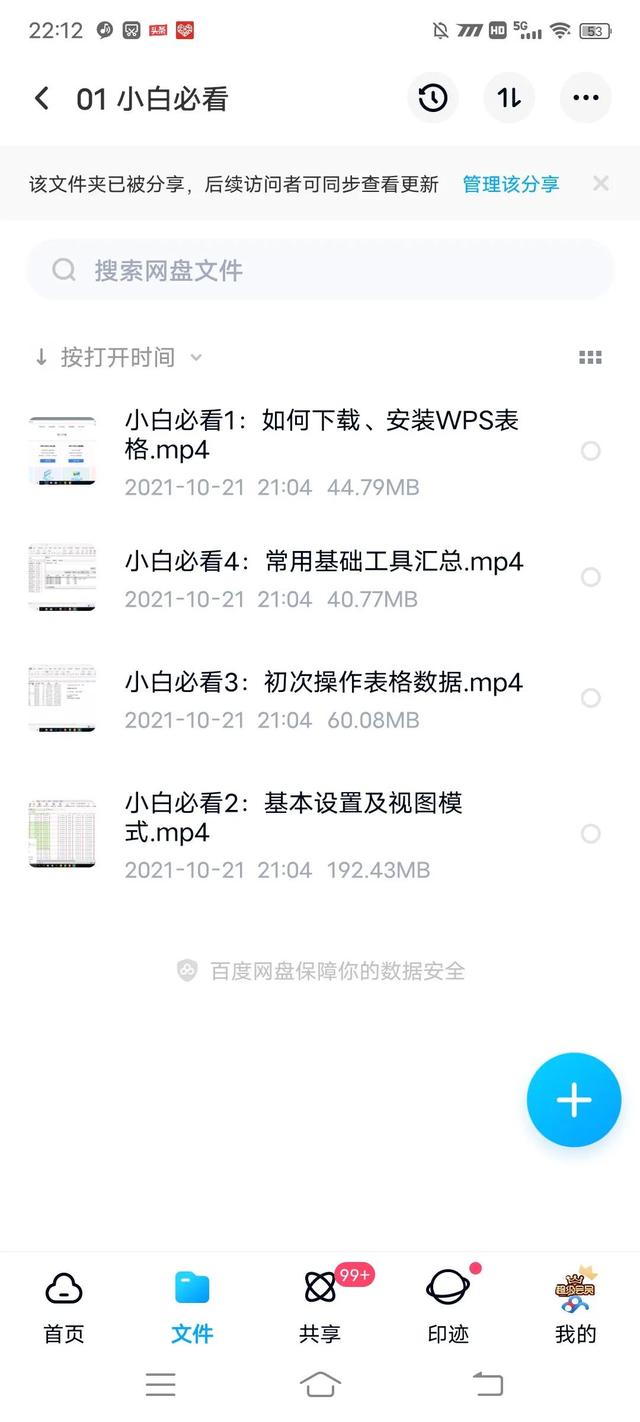Screen dimensions: 640x1422
Task: Open video 小白必看4：常用基础工具汇总.mp4
Action: tap(323, 562)
